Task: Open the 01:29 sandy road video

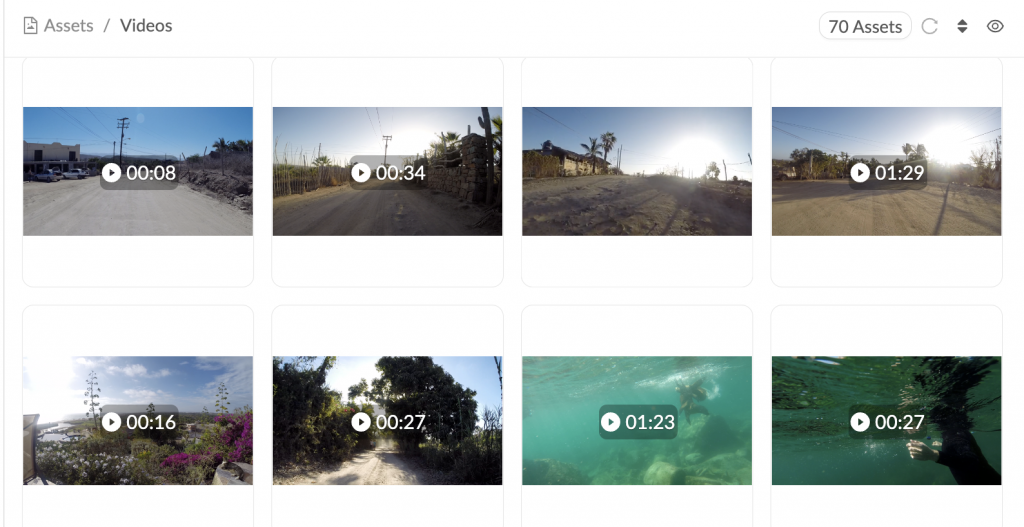Action: (886, 172)
